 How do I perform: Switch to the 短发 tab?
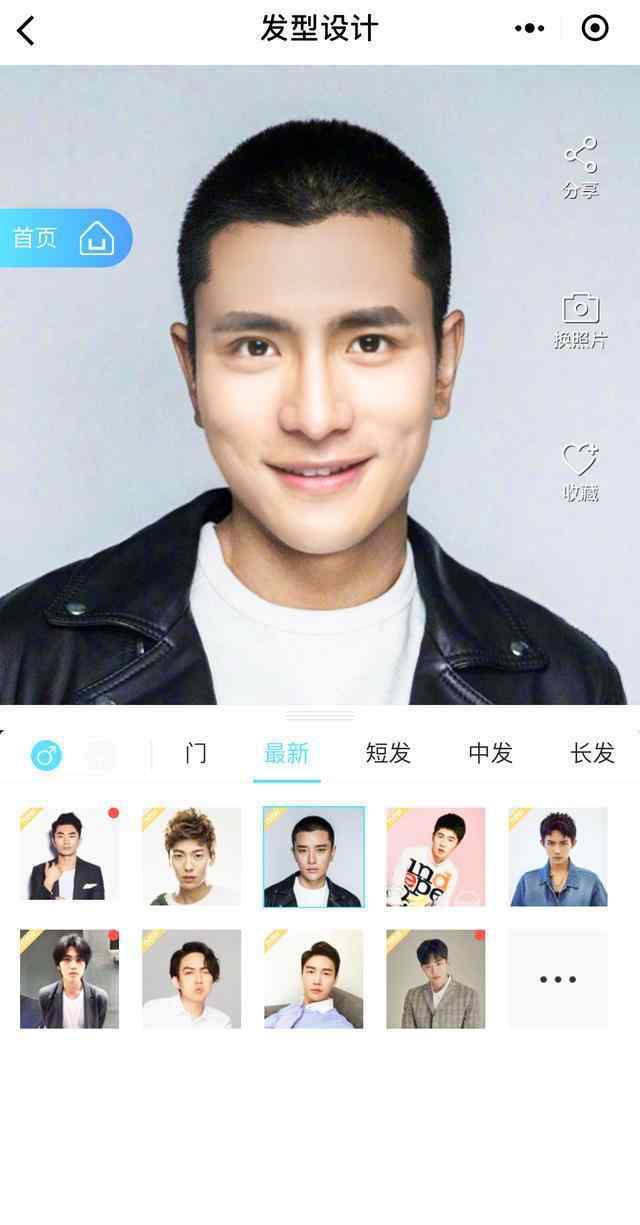coord(388,754)
